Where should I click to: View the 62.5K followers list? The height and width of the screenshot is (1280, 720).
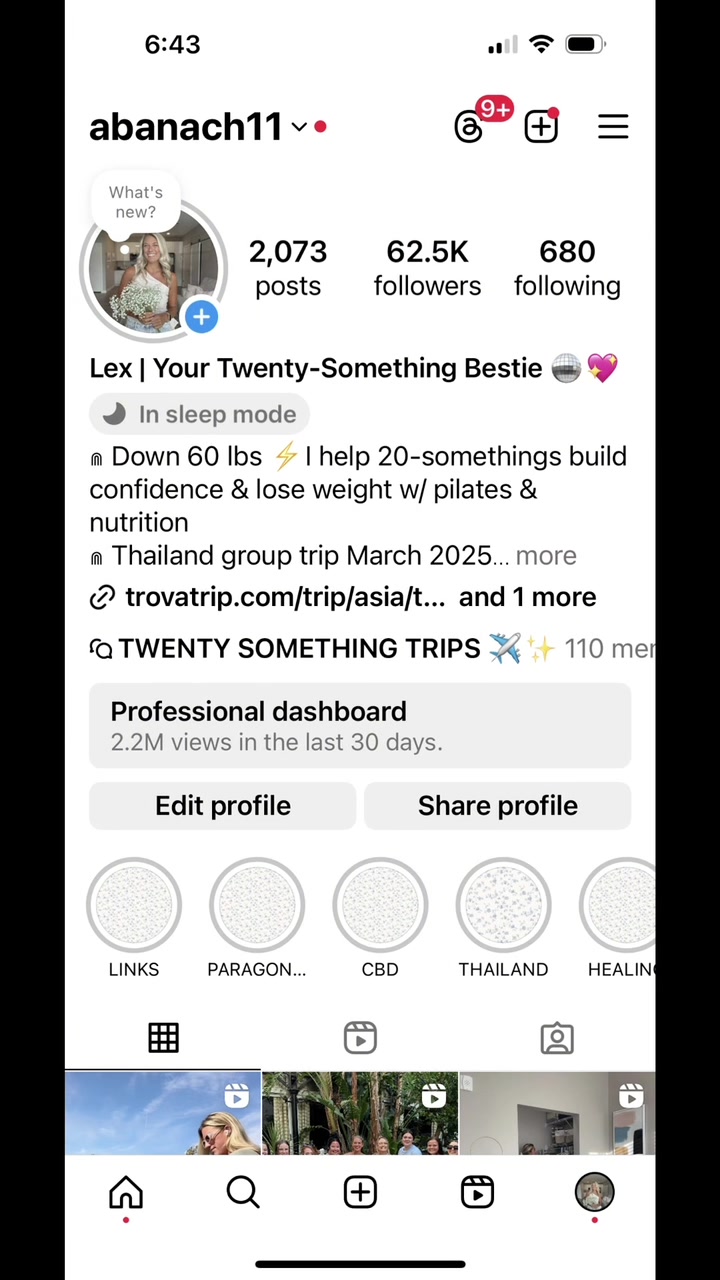point(427,268)
